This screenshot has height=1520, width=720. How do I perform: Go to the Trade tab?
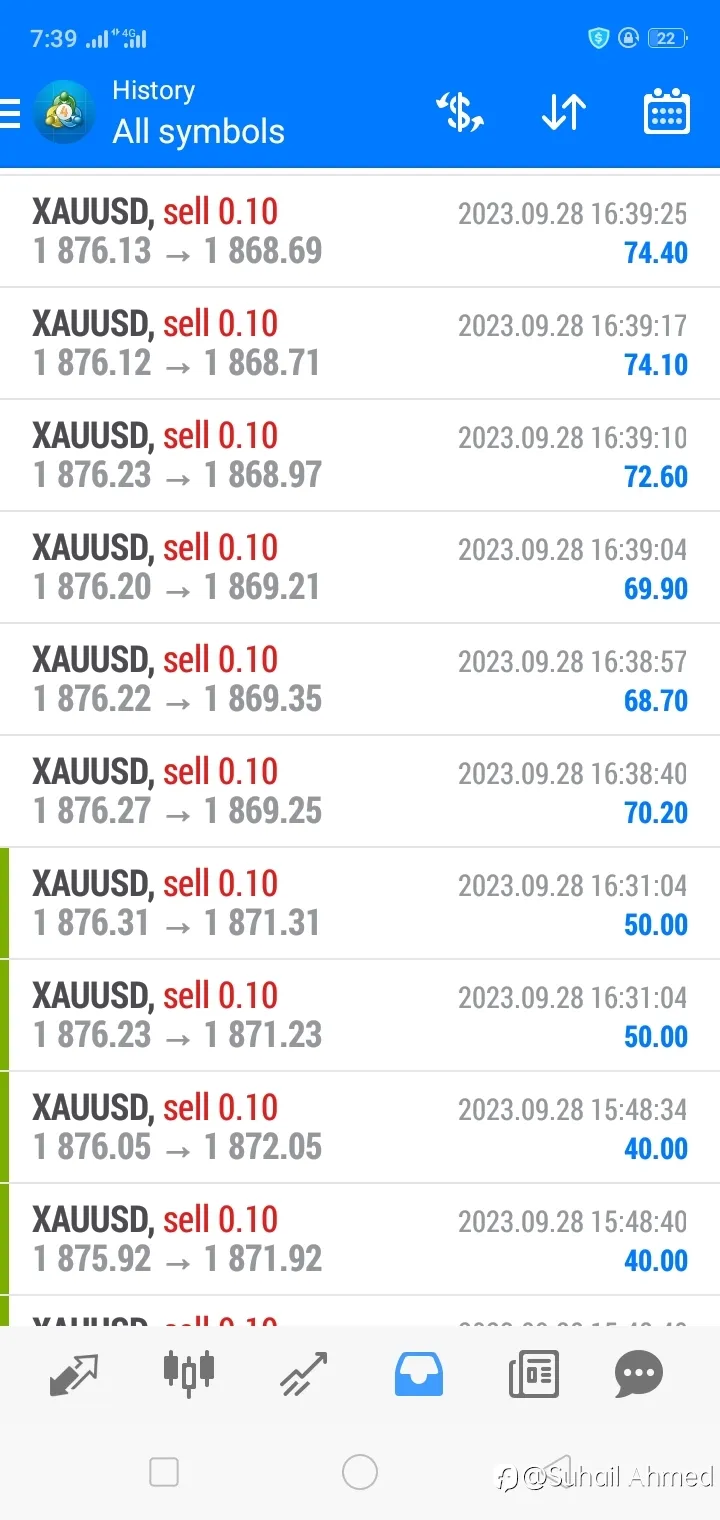point(303,1374)
